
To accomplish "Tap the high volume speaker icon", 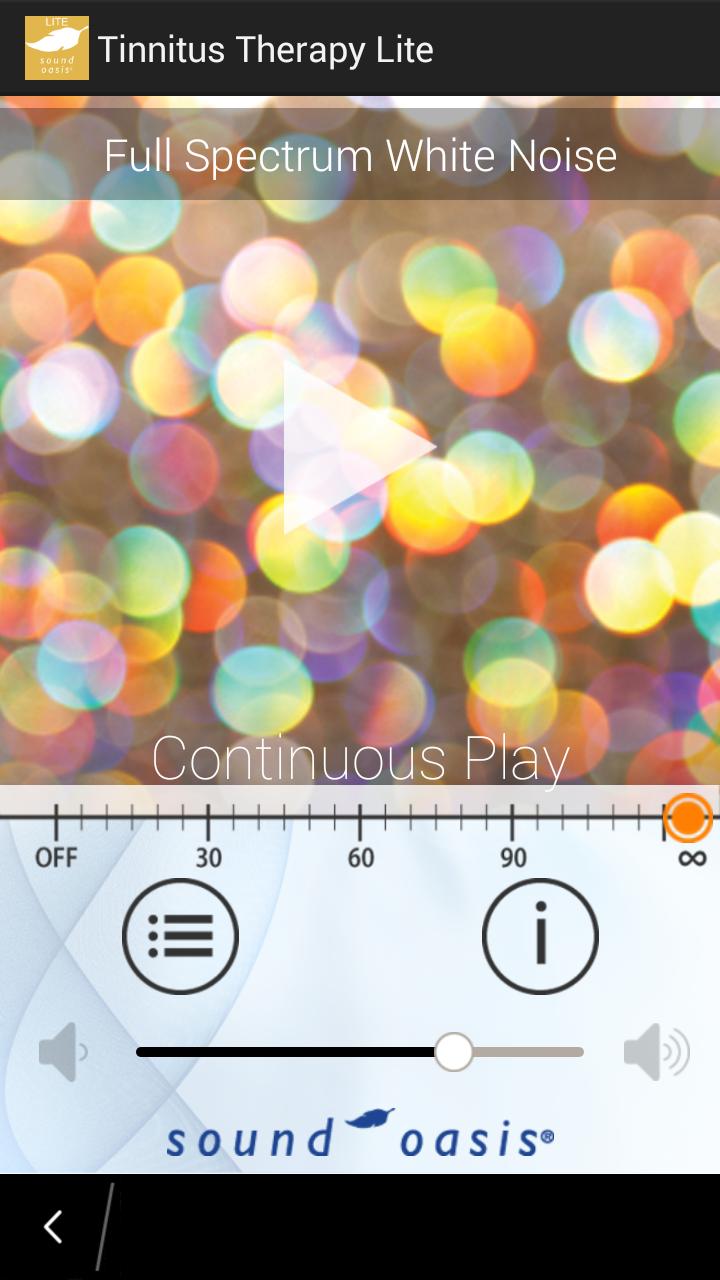I will coord(655,1051).
